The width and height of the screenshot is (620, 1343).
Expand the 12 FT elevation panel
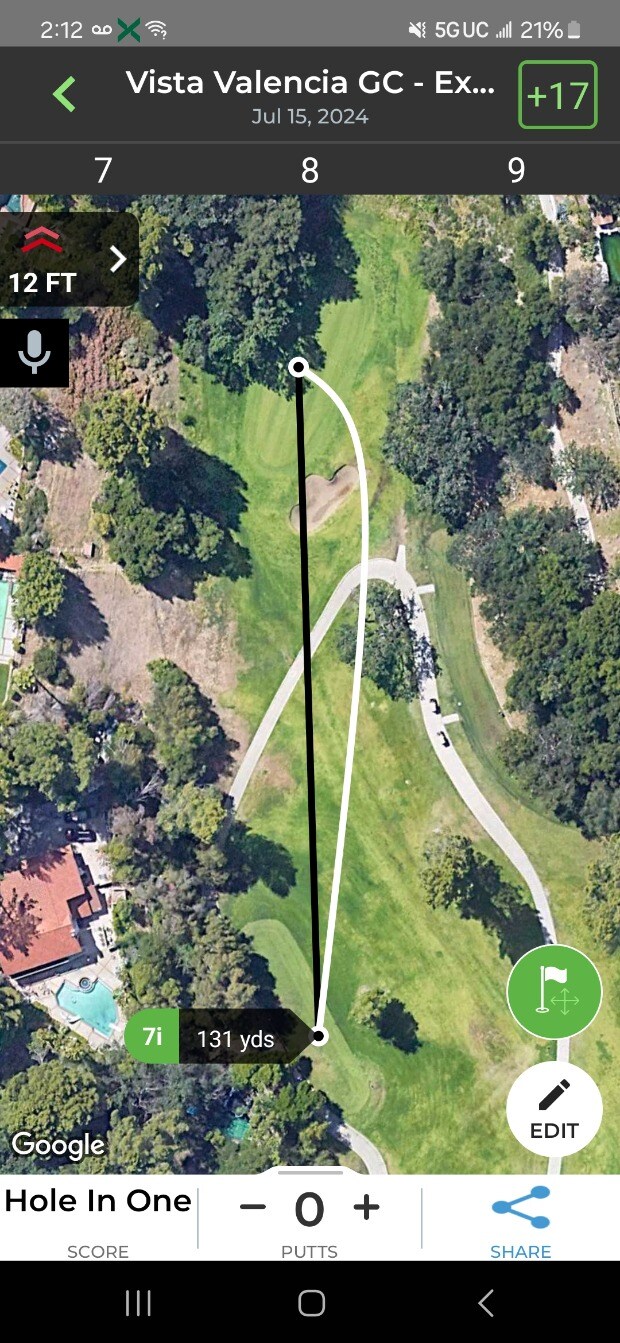[69, 260]
